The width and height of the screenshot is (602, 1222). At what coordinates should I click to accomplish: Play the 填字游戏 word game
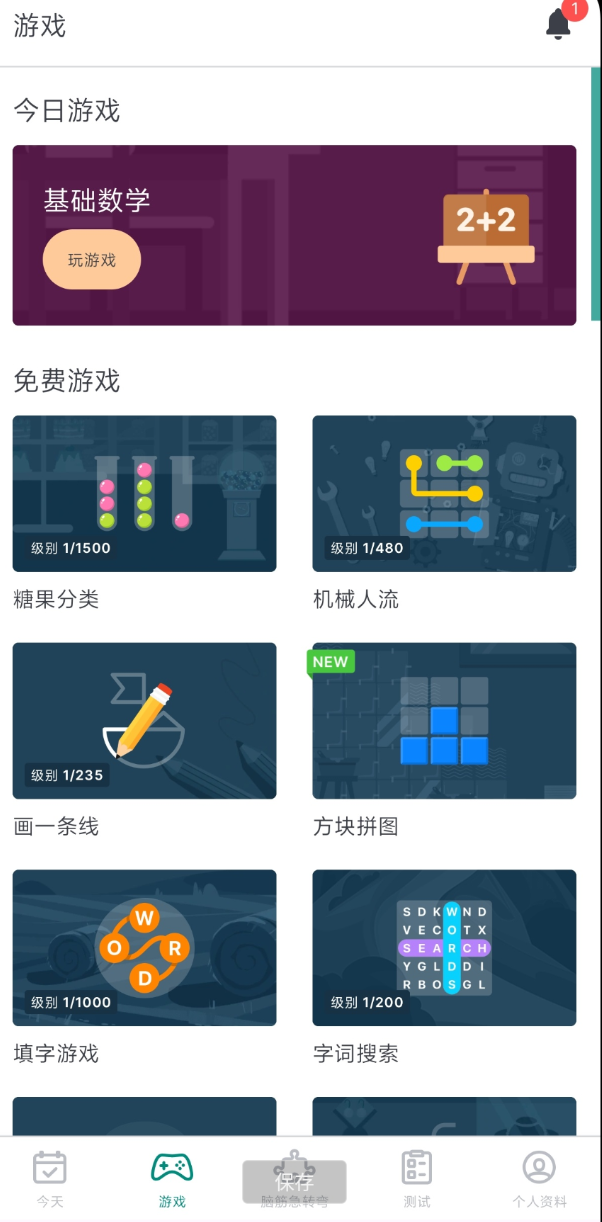(x=144, y=947)
